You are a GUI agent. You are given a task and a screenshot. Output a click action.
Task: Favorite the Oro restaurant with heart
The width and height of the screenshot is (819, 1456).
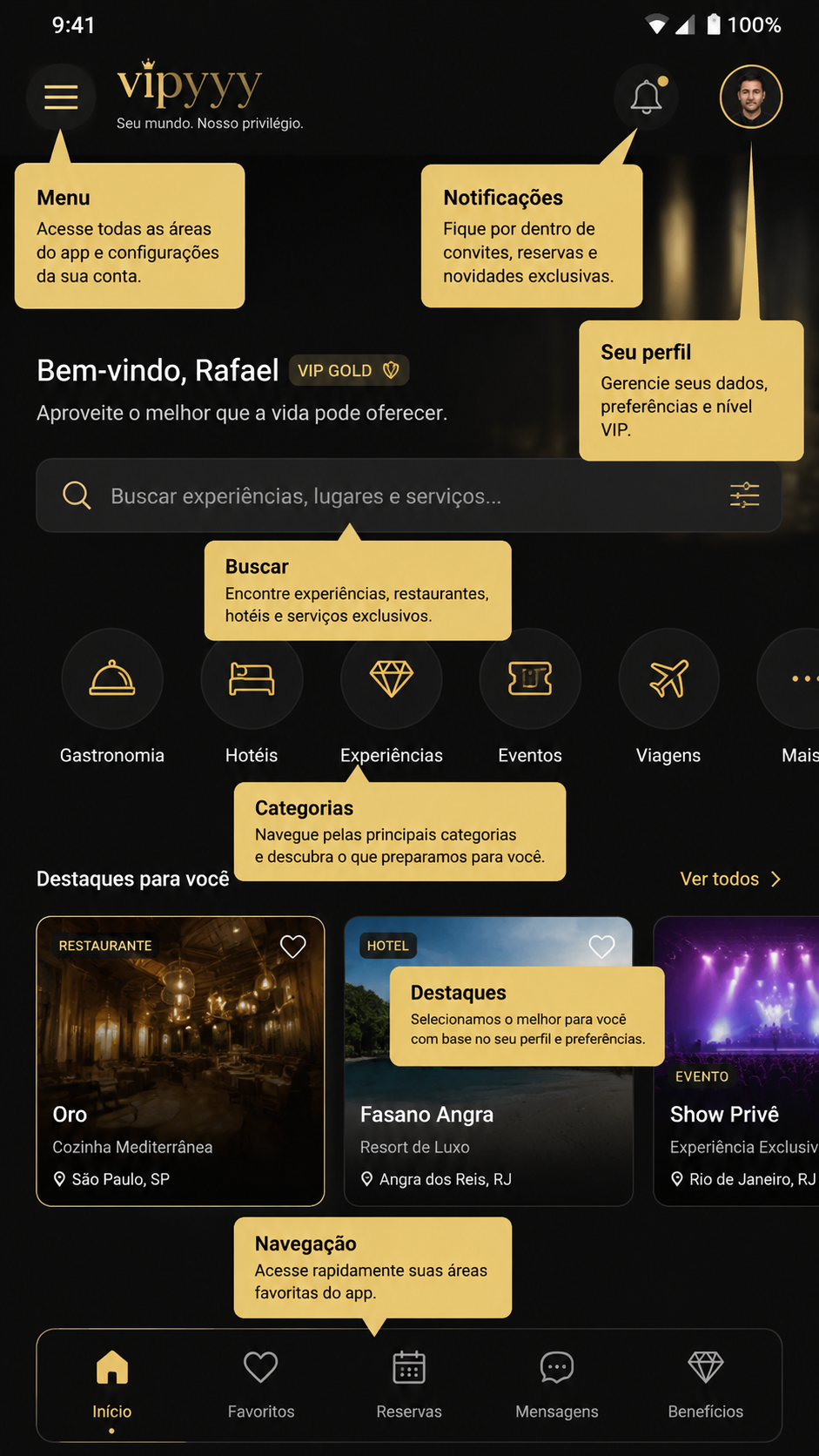pyautogui.click(x=293, y=947)
